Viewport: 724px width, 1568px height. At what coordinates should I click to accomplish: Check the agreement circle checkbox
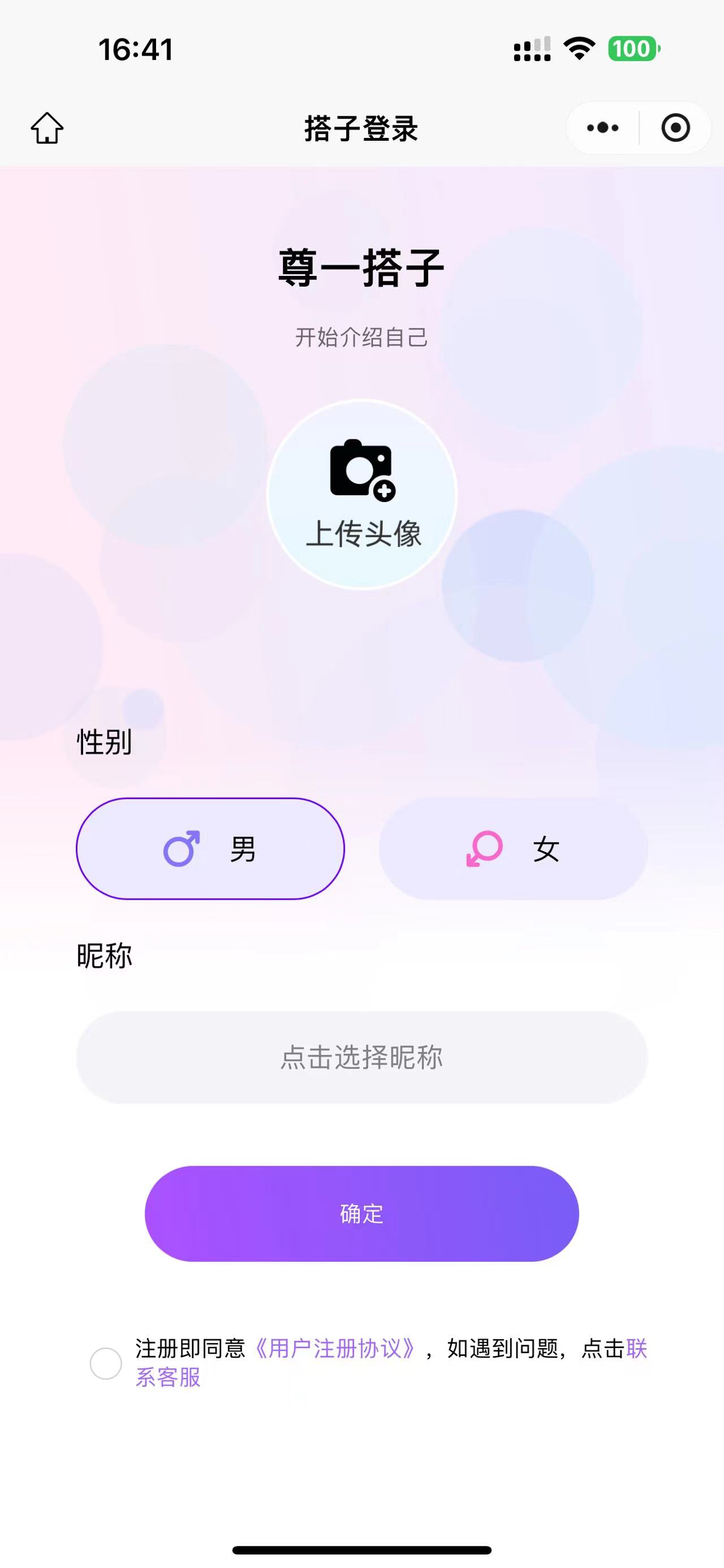pos(106,1363)
